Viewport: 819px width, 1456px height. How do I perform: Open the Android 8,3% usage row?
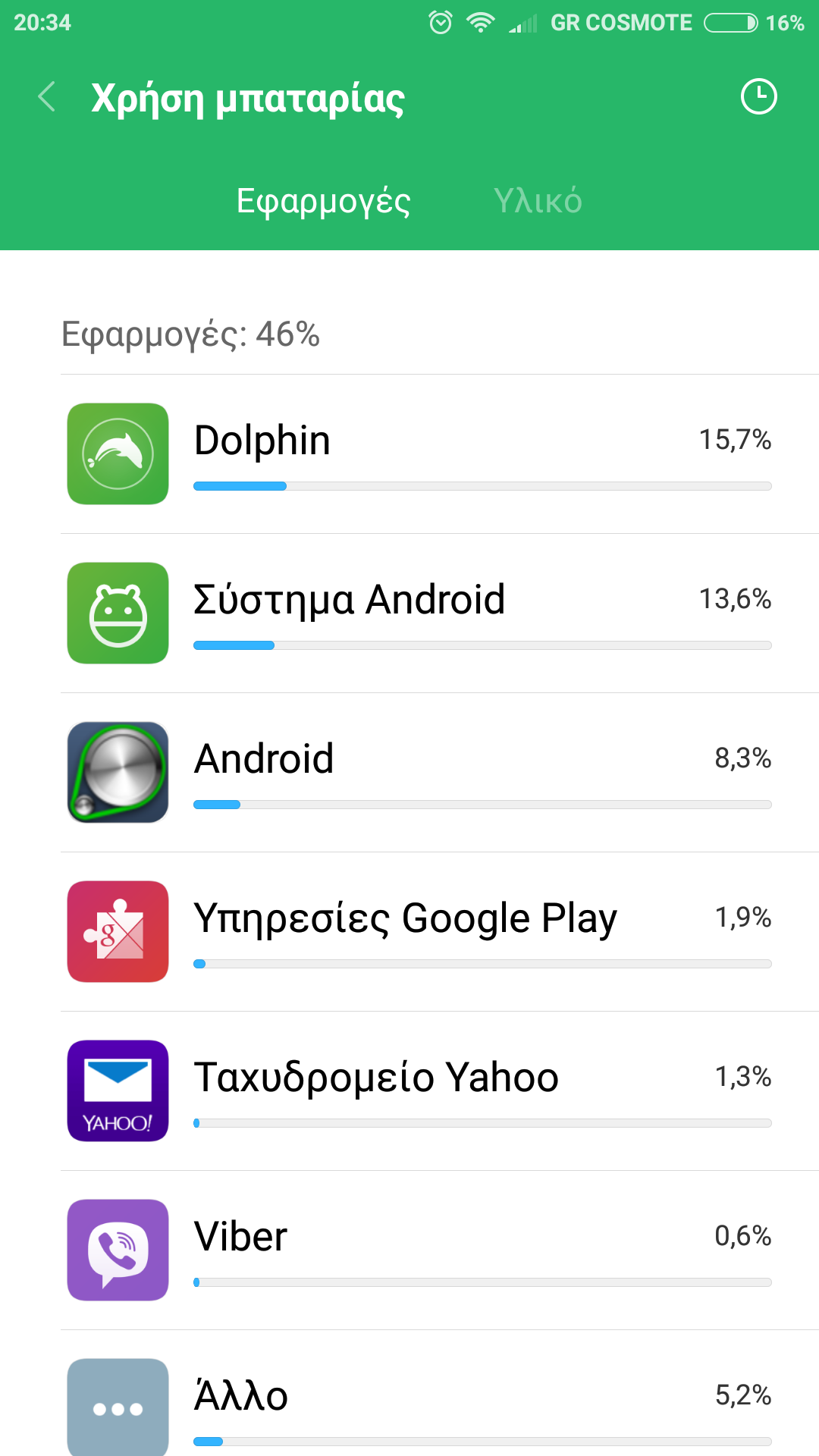click(x=425, y=773)
